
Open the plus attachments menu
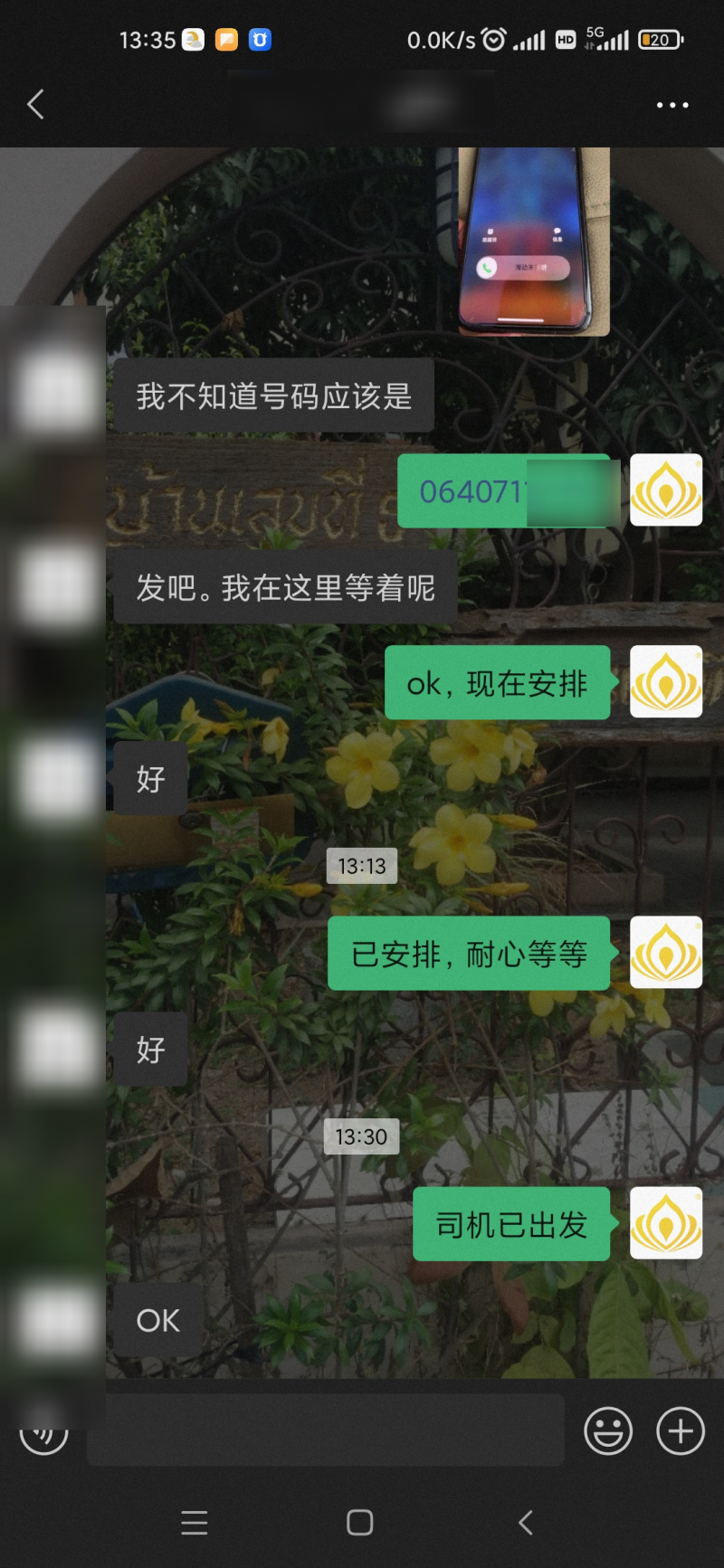(681, 1430)
